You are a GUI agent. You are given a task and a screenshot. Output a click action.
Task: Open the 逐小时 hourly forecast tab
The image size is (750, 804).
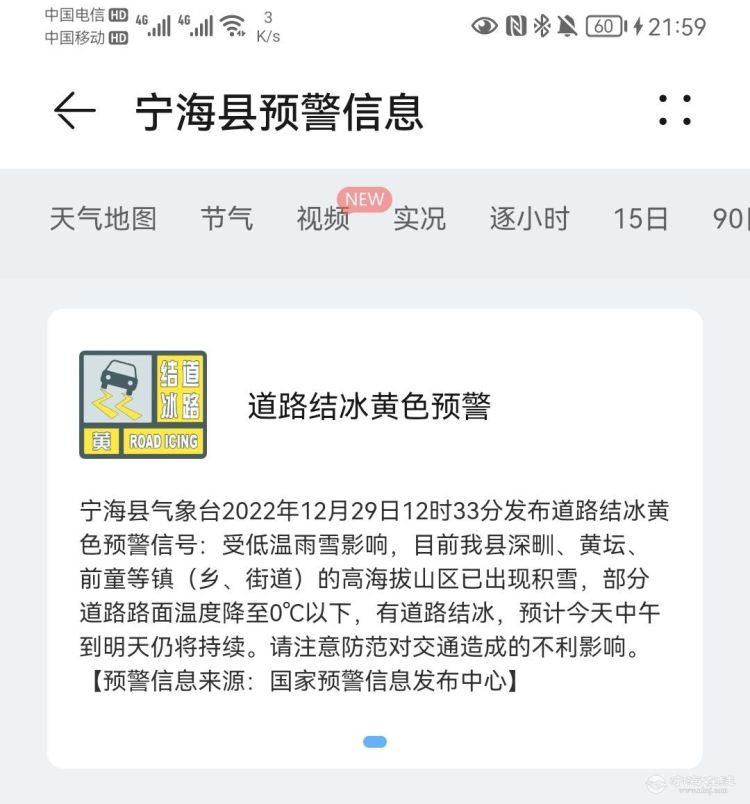529,219
